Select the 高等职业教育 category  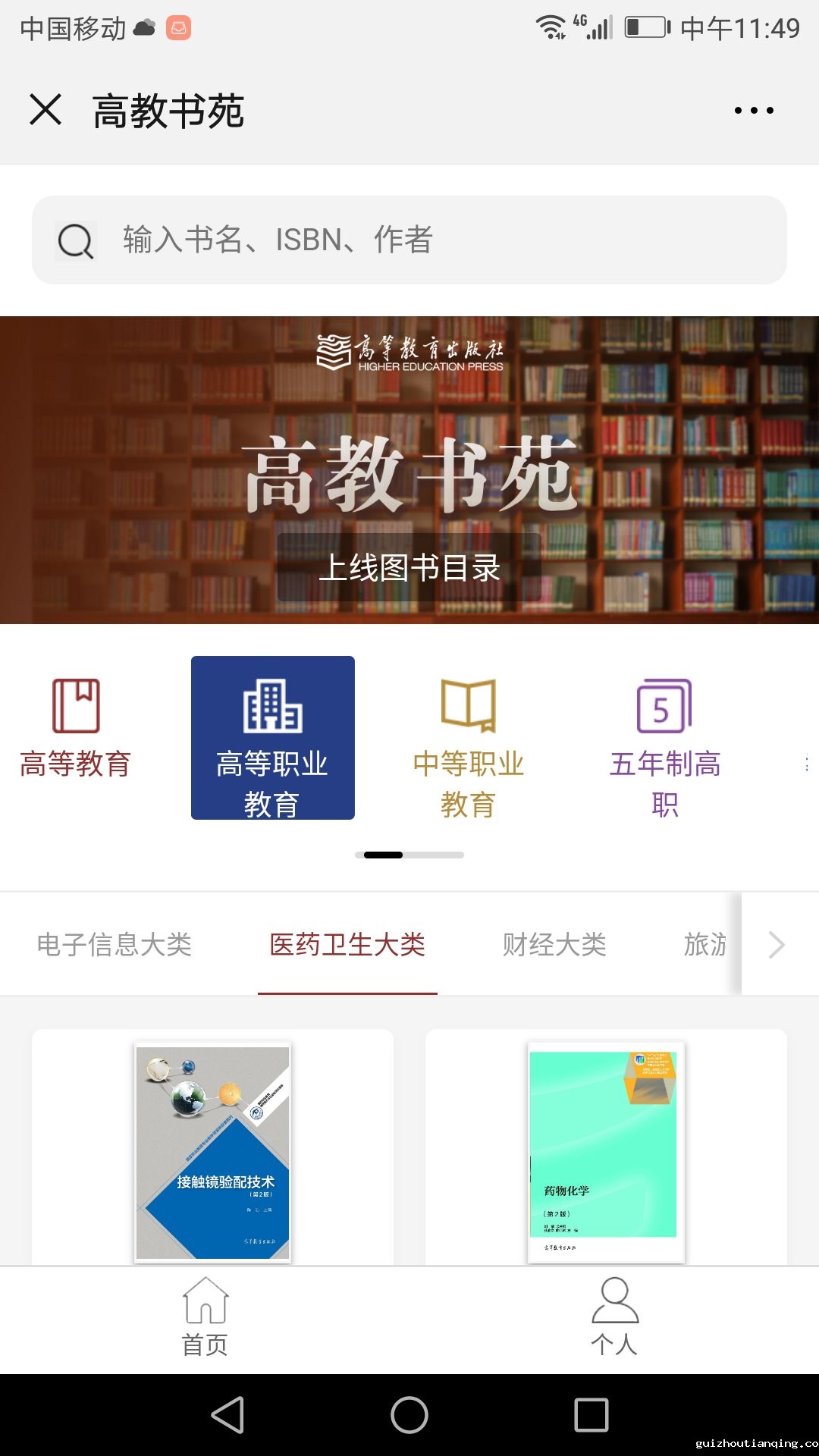click(x=273, y=737)
